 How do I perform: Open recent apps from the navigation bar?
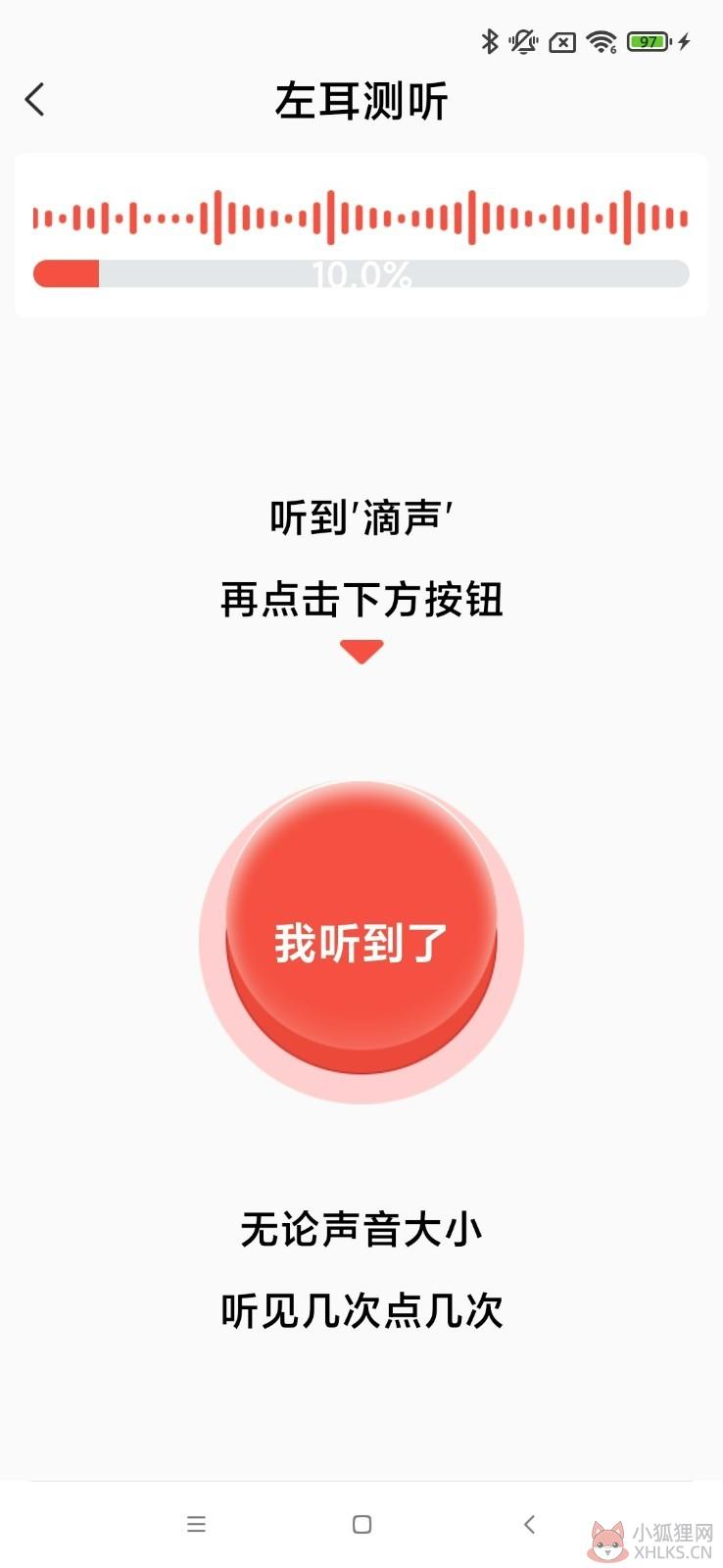coord(196,1524)
